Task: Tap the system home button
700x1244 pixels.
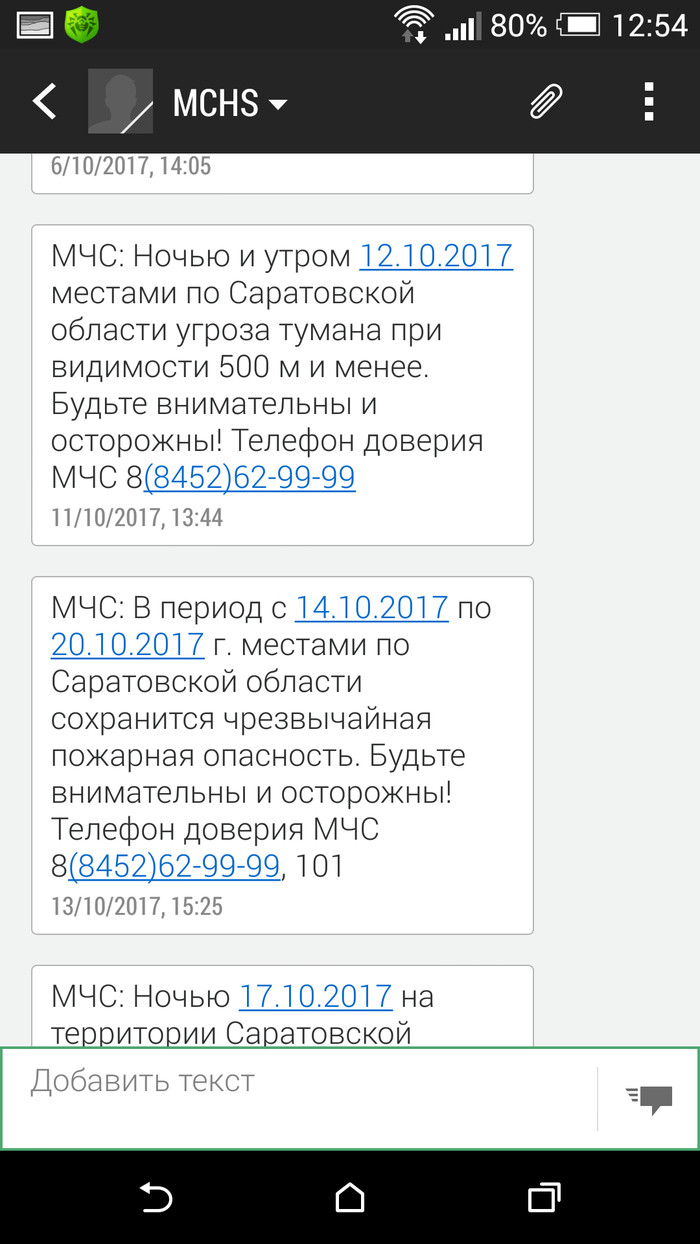Action: pyautogui.click(x=350, y=1197)
